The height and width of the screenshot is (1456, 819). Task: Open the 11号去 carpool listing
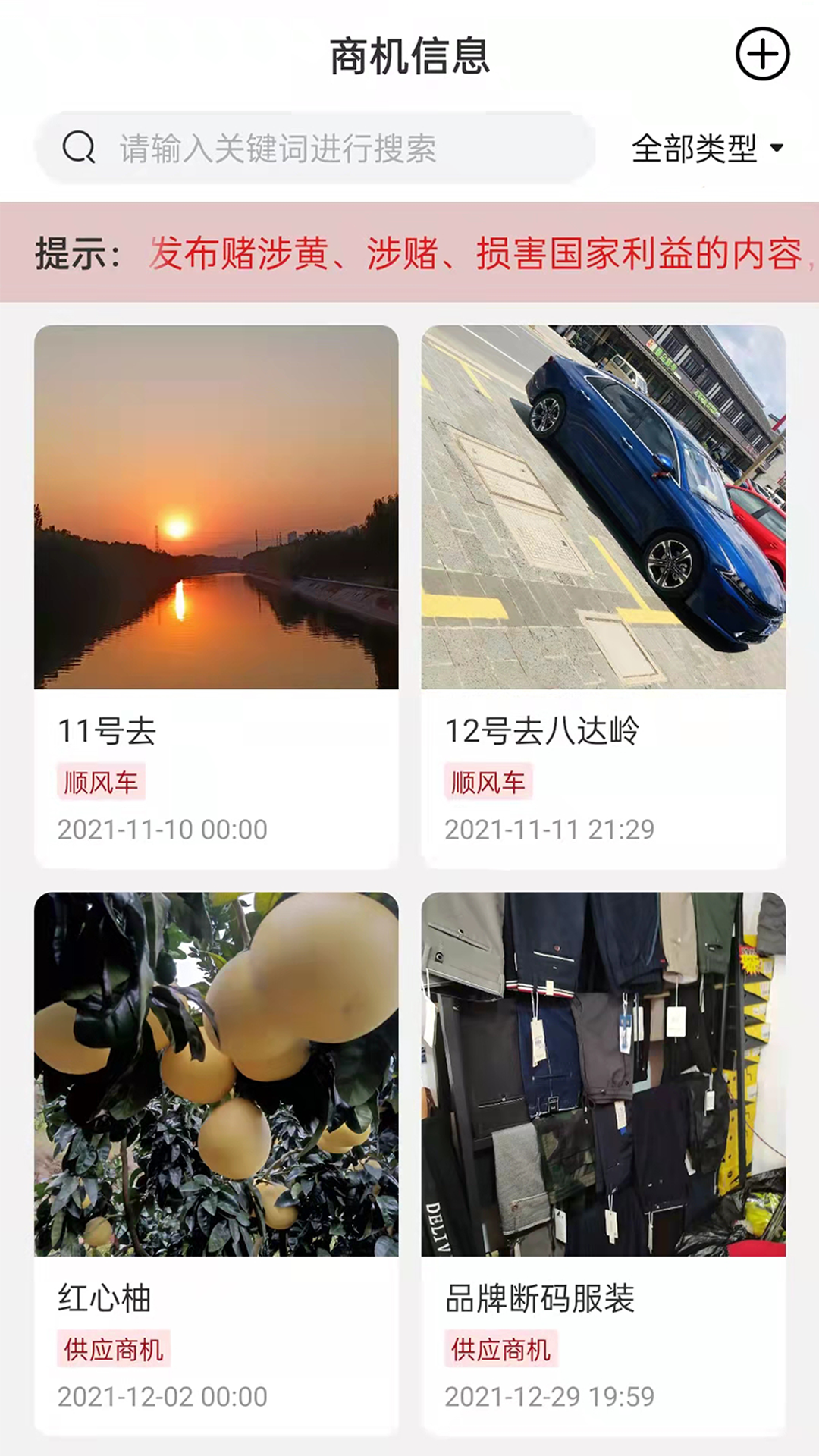tap(216, 596)
